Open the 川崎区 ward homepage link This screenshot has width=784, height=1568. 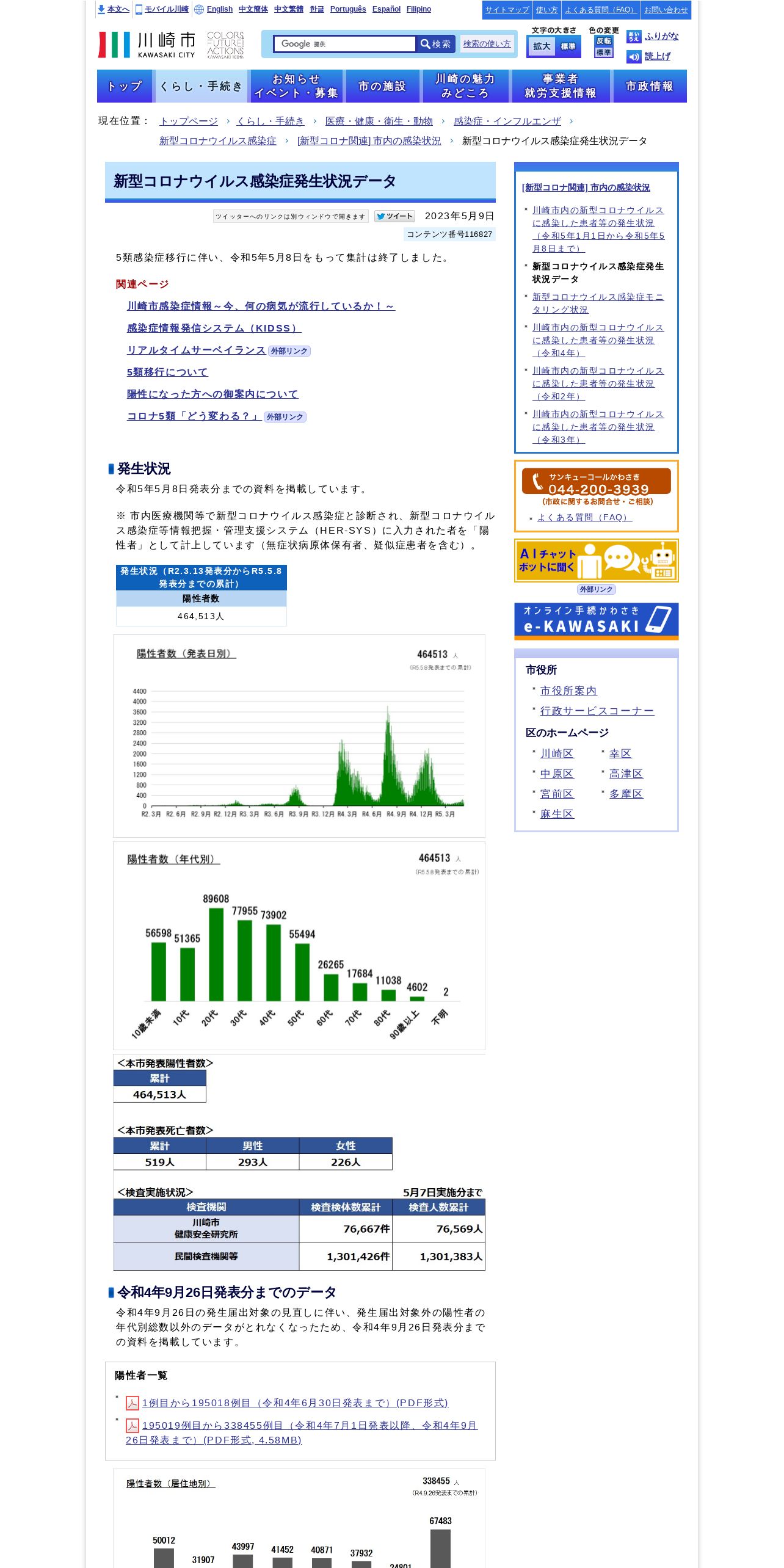click(557, 754)
